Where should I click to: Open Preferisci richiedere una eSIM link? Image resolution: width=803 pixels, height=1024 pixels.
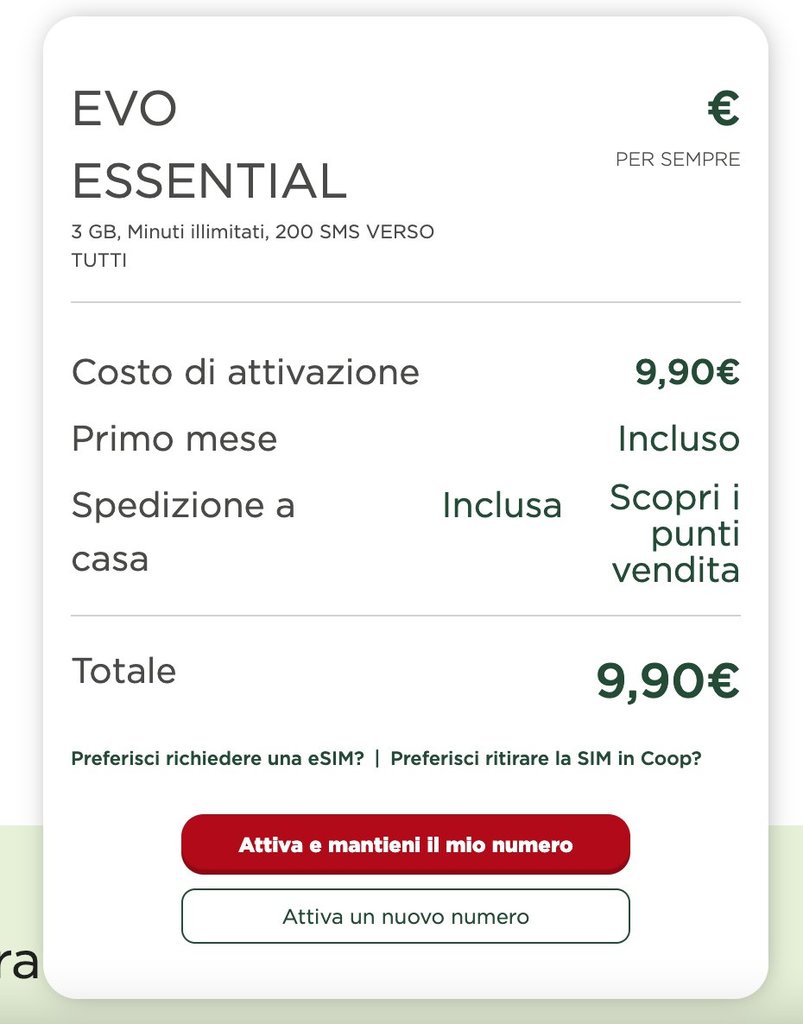217,758
